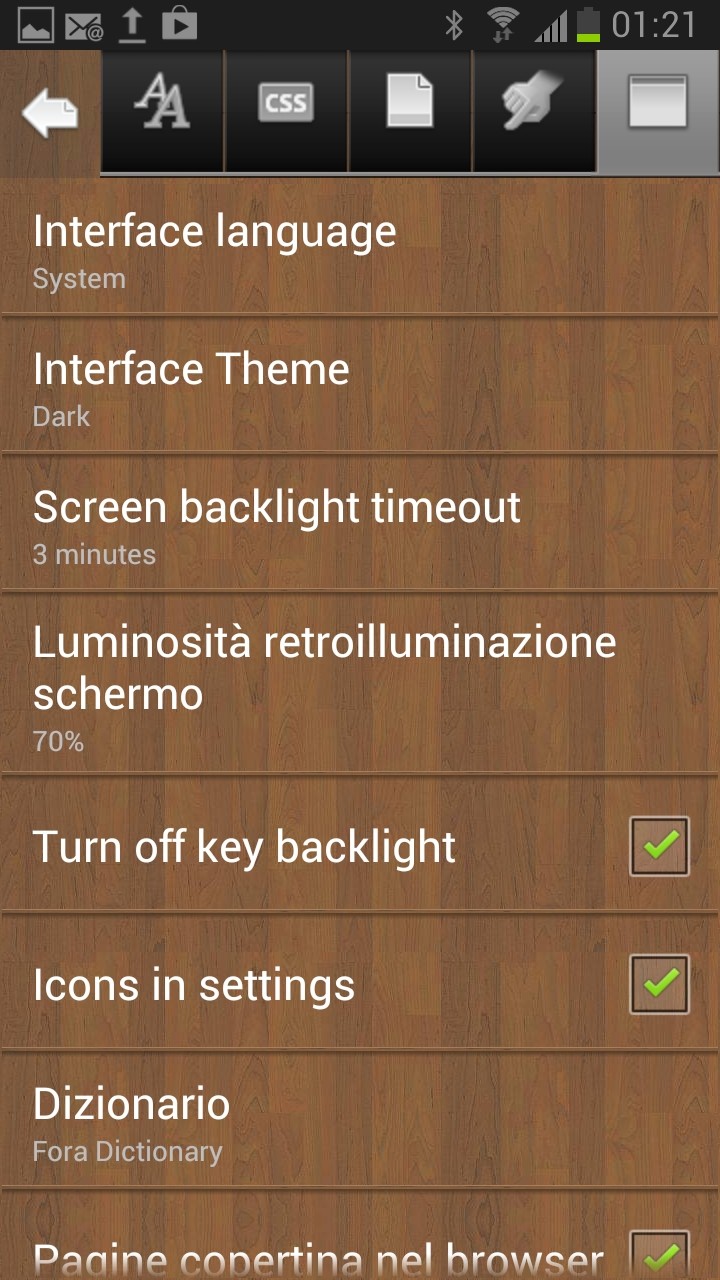The height and width of the screenshot is (1280, 720).
Task: Open the touch controls tab
Action: [x=534, y=106]
